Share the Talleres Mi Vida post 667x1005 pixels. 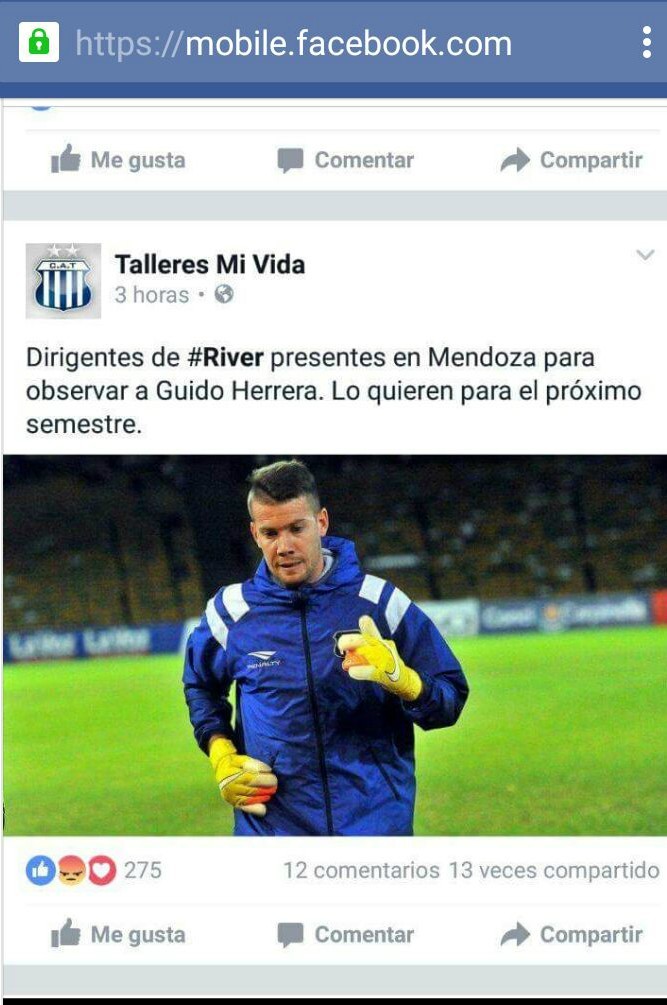pos(571,934)
